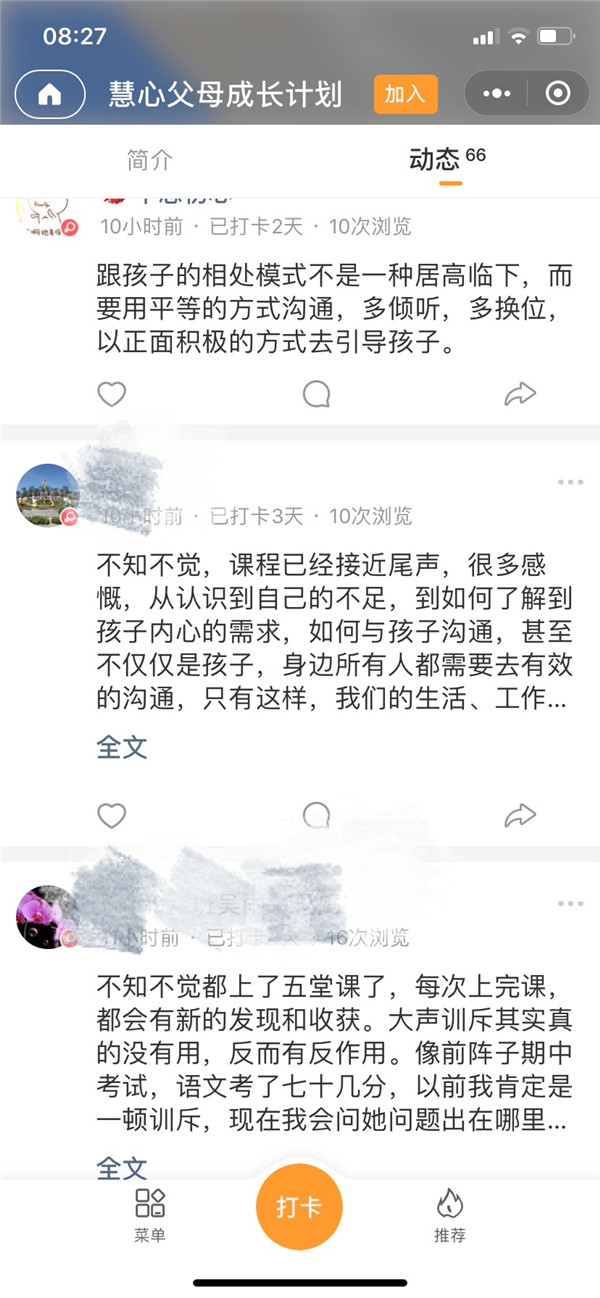Like the 课程已经接近尾声 post
This screenshot has height=1298, width=600.
112,815
